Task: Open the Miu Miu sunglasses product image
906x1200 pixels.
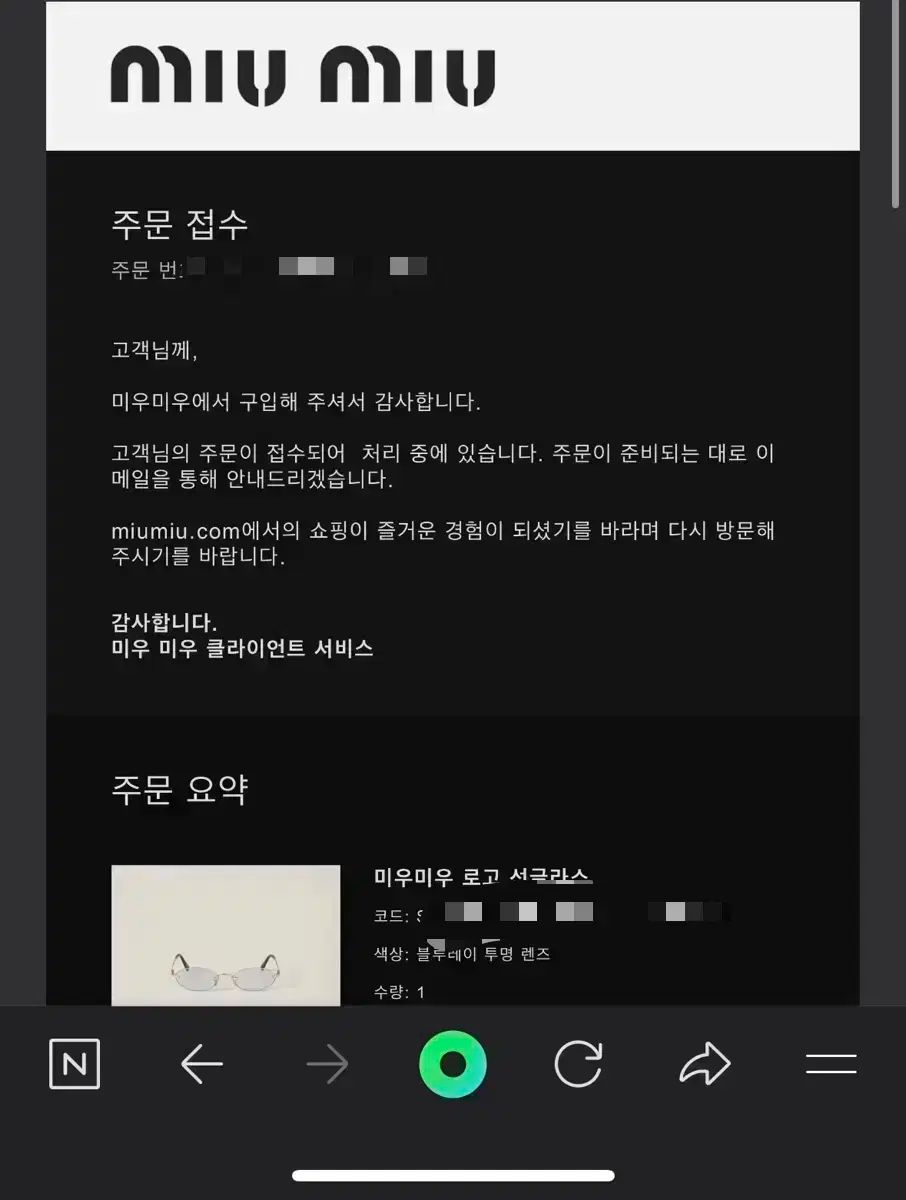Action: tap(226, 935)
